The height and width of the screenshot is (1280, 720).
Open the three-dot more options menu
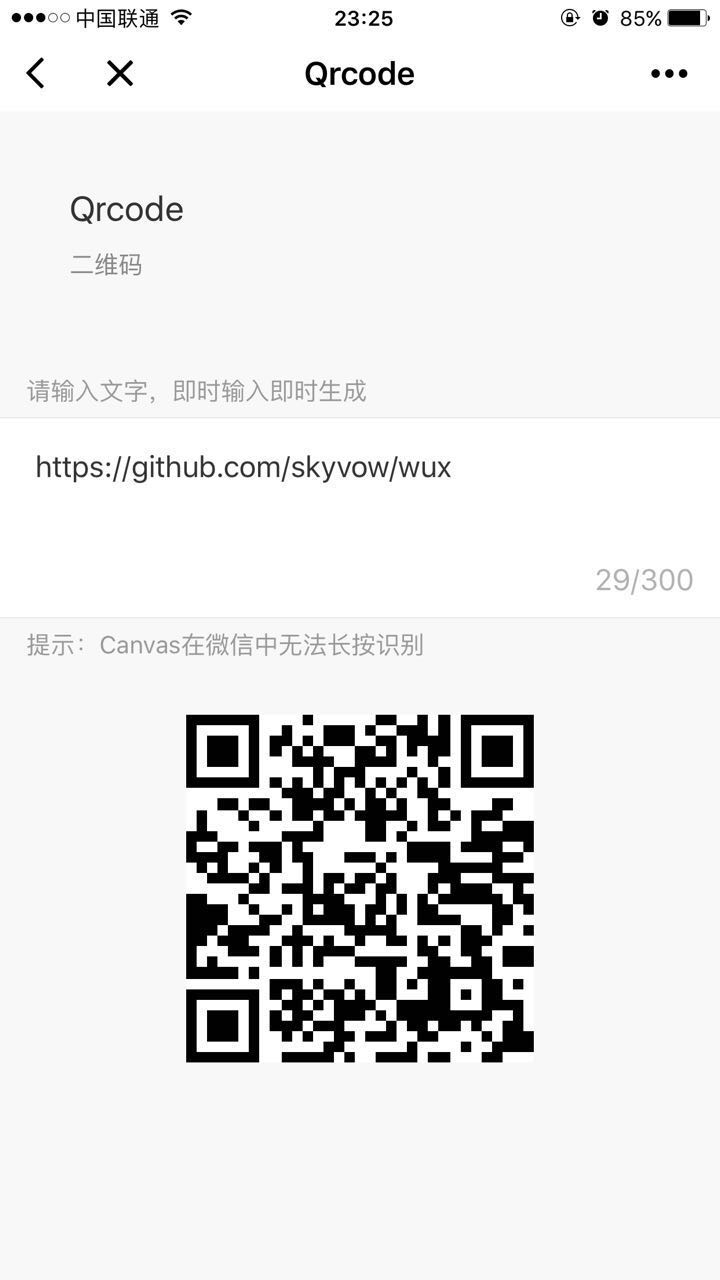click(668, 73)
